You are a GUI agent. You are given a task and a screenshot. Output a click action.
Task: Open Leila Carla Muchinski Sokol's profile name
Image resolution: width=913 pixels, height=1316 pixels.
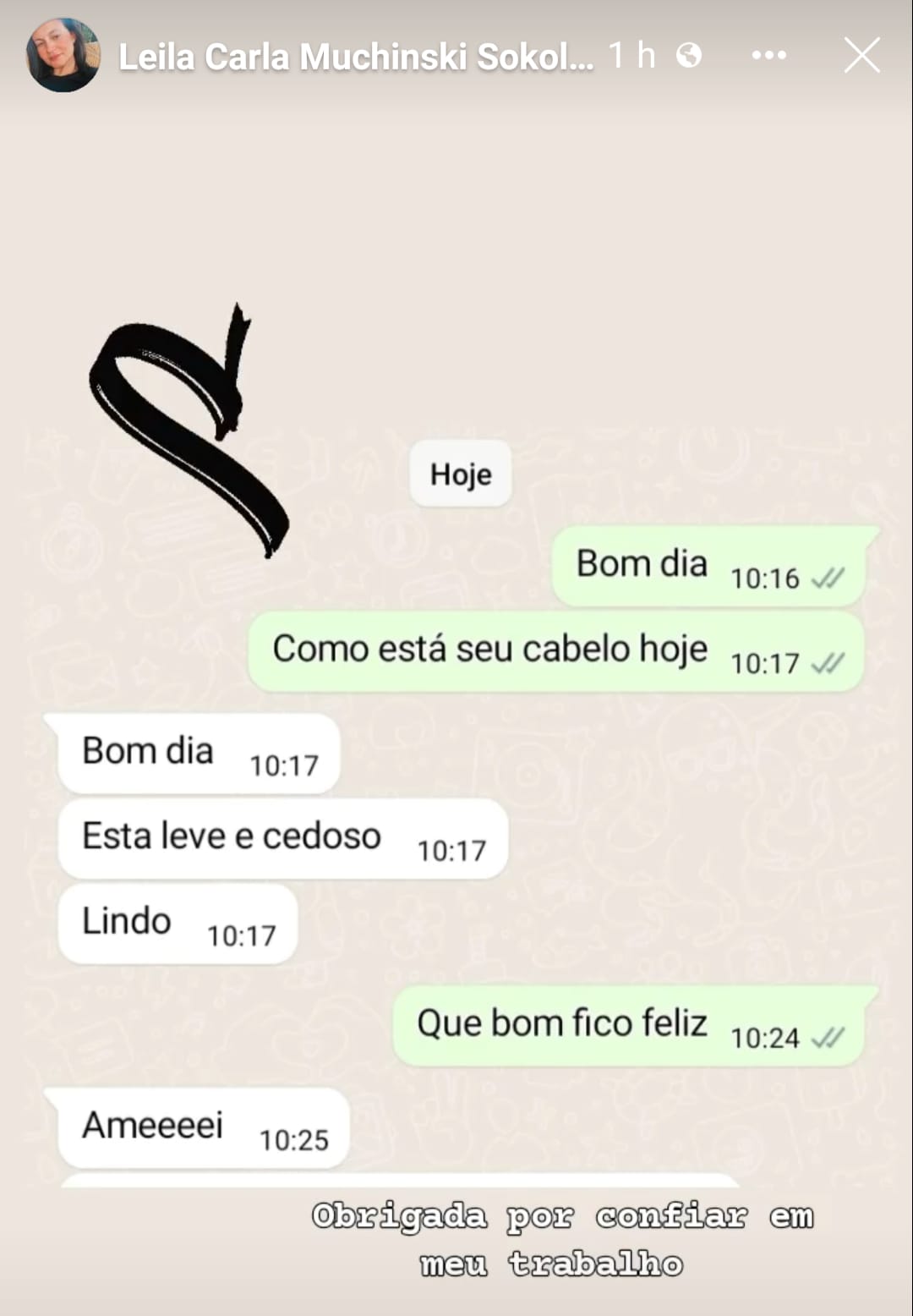(x=355, y=58)
